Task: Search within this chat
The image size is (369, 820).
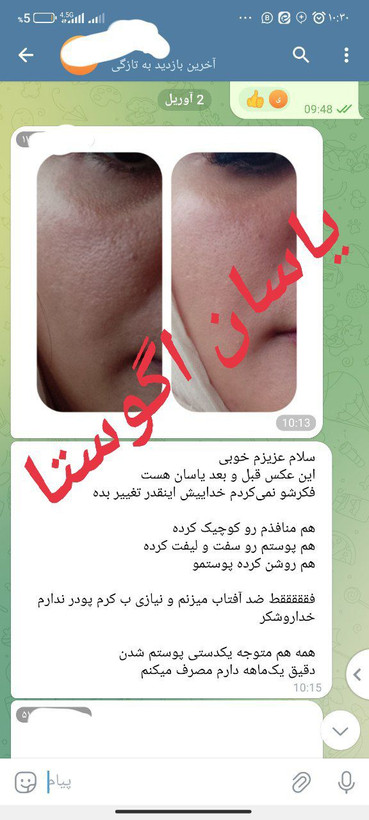Action: pyautogui.click(x=301, y=54)
